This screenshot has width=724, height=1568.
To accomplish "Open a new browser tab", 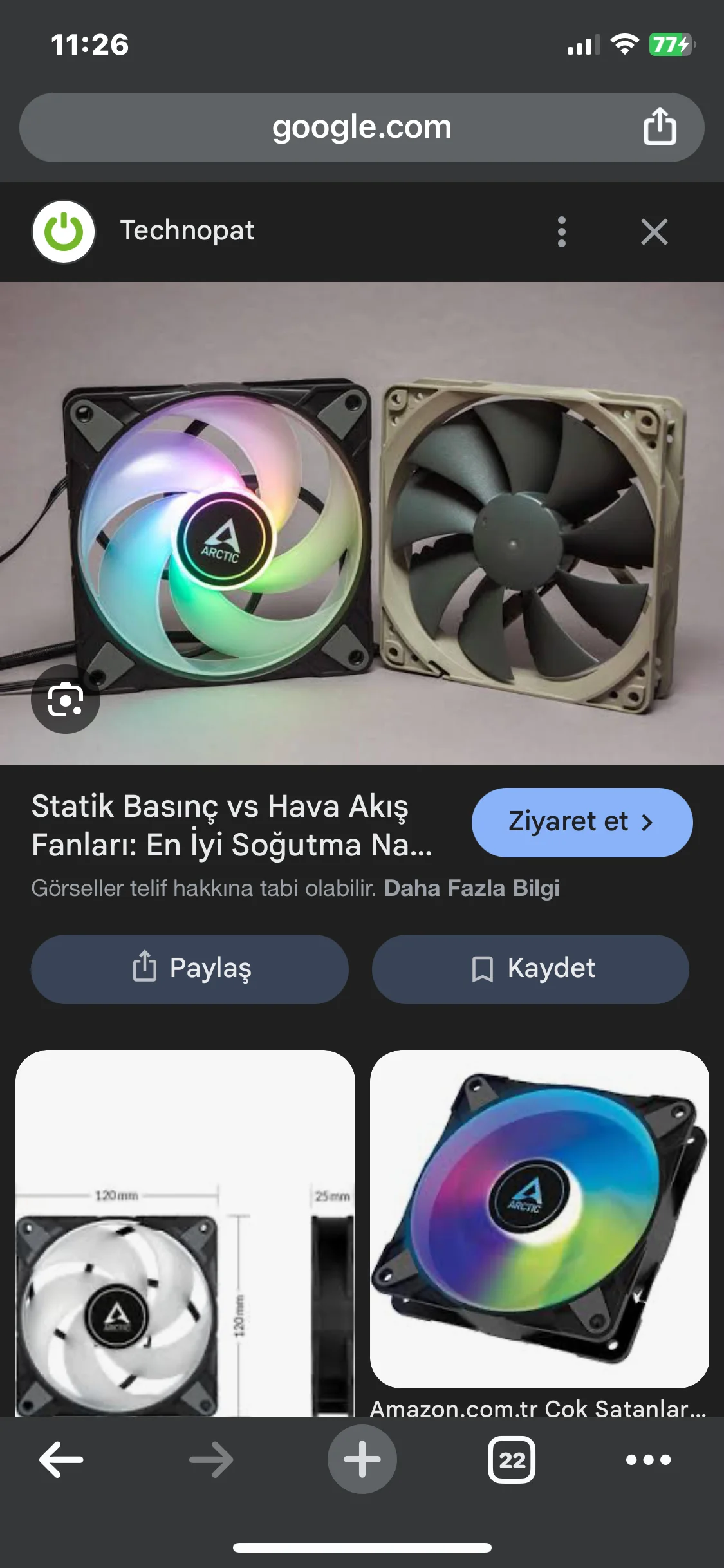I will [x=362, y=1459].
